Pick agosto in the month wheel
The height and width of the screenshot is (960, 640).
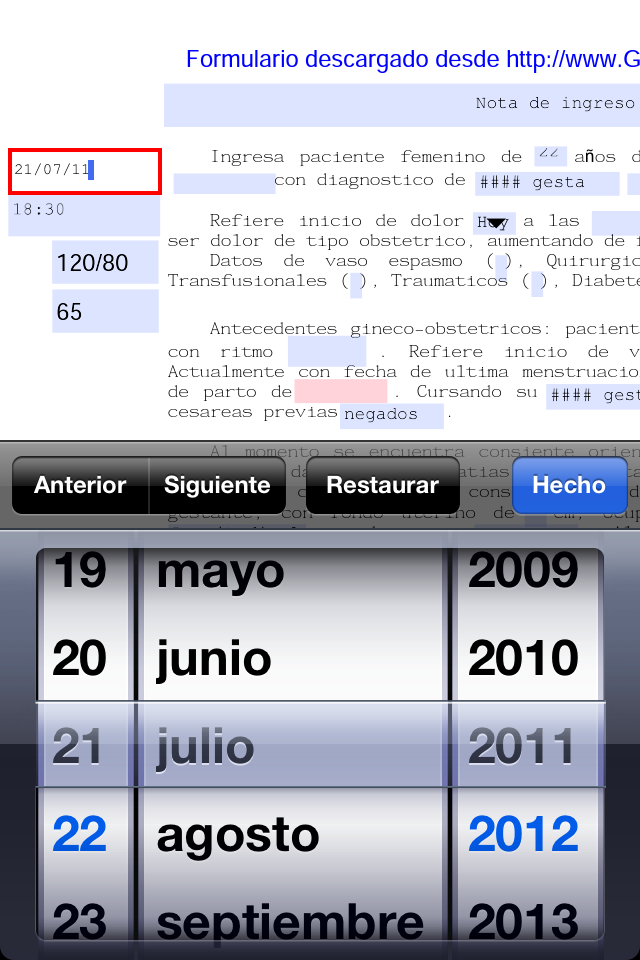point(236,834)
